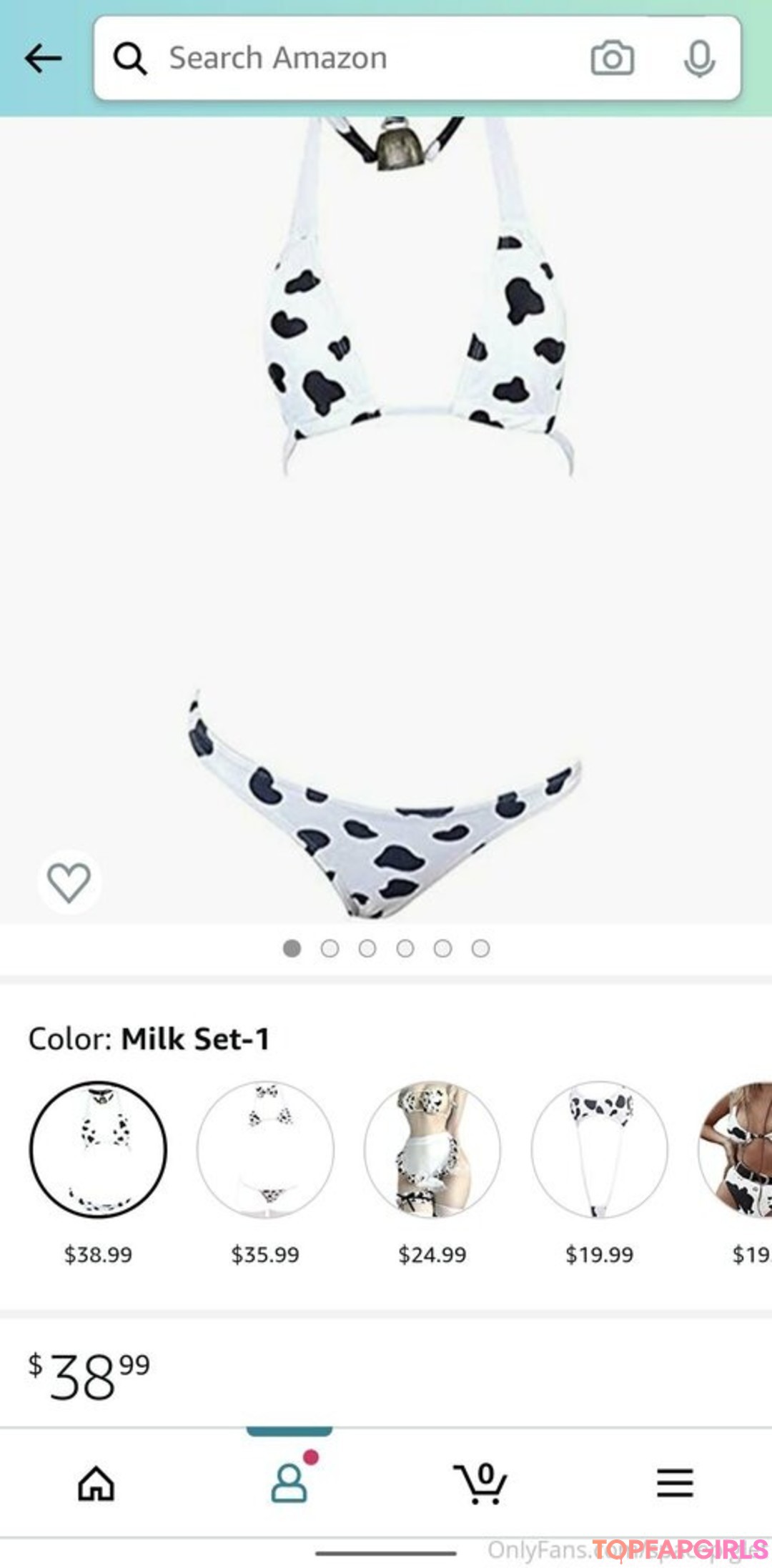Start voice search with the microphone

698,59
